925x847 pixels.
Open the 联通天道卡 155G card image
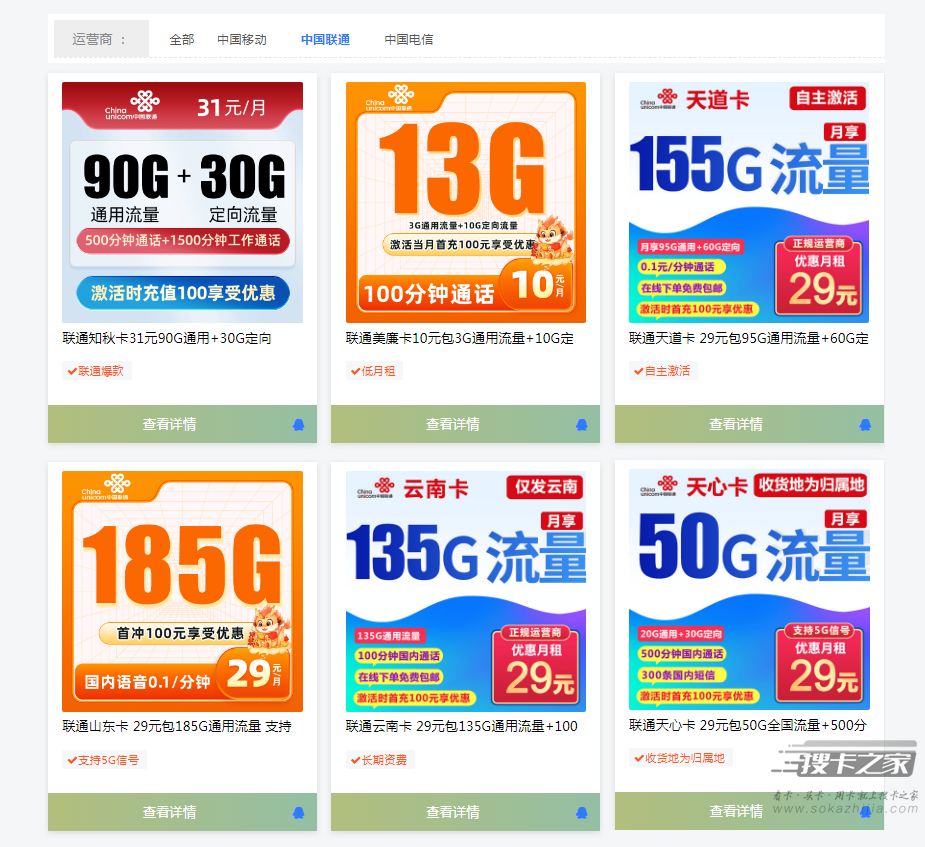749,202
